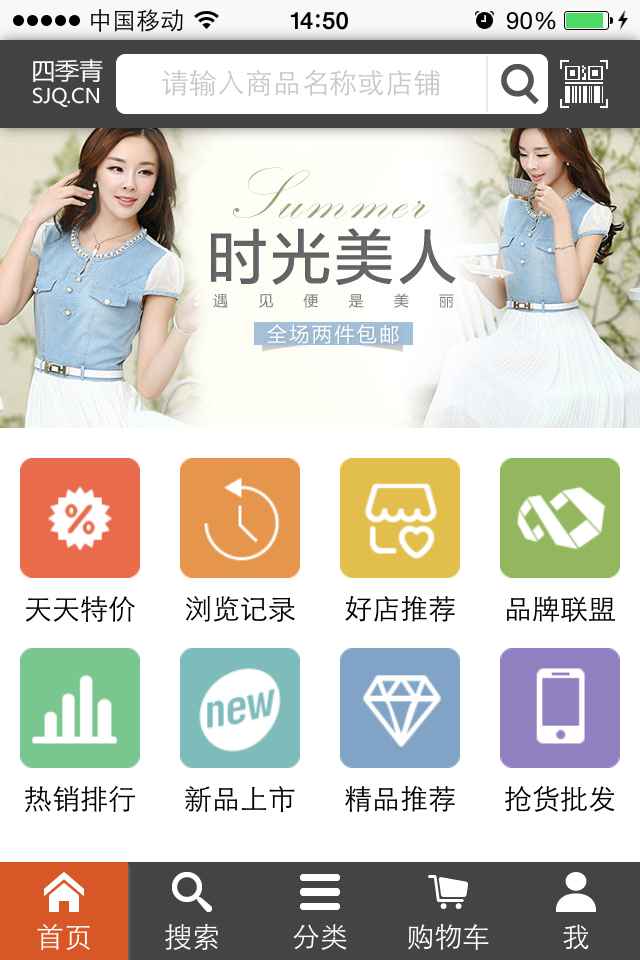Tap the magnifier search button
This screenshot has height=960, width=640.
518,84
